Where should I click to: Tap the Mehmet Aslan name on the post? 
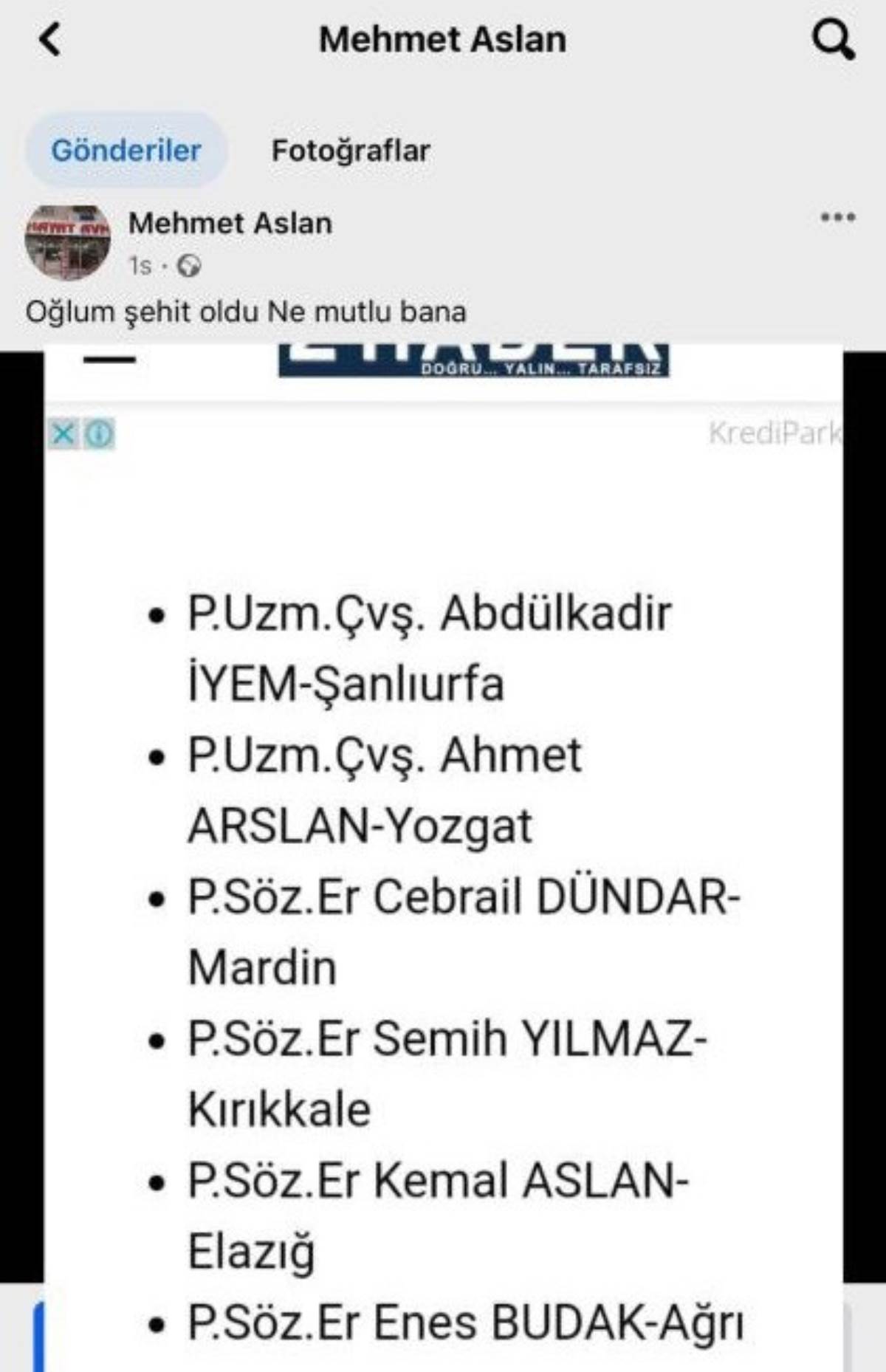[x=230, y=223]
